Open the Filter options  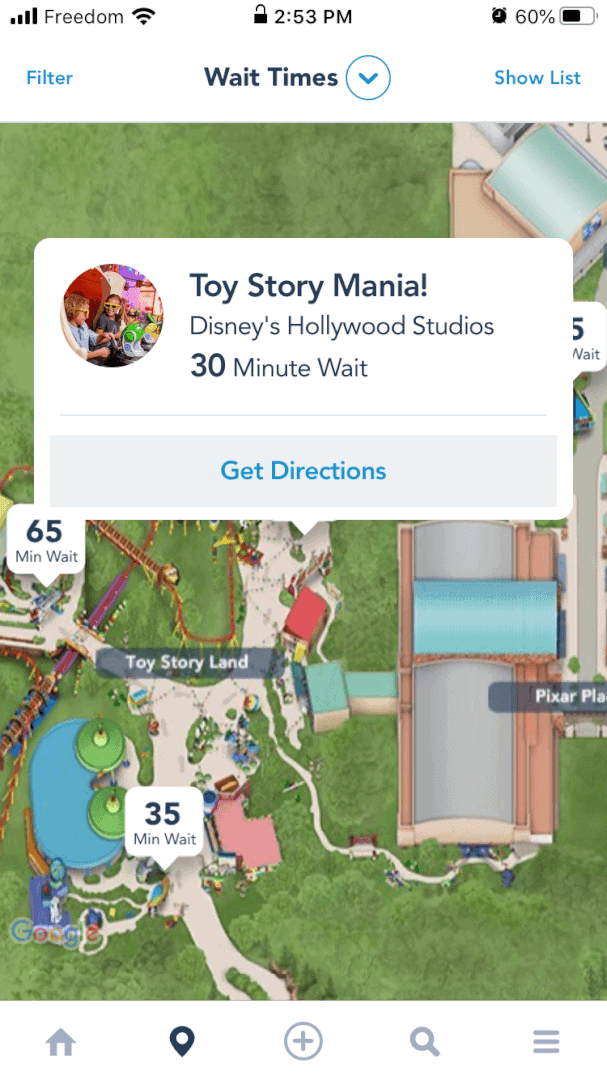[x=49, y=78]
